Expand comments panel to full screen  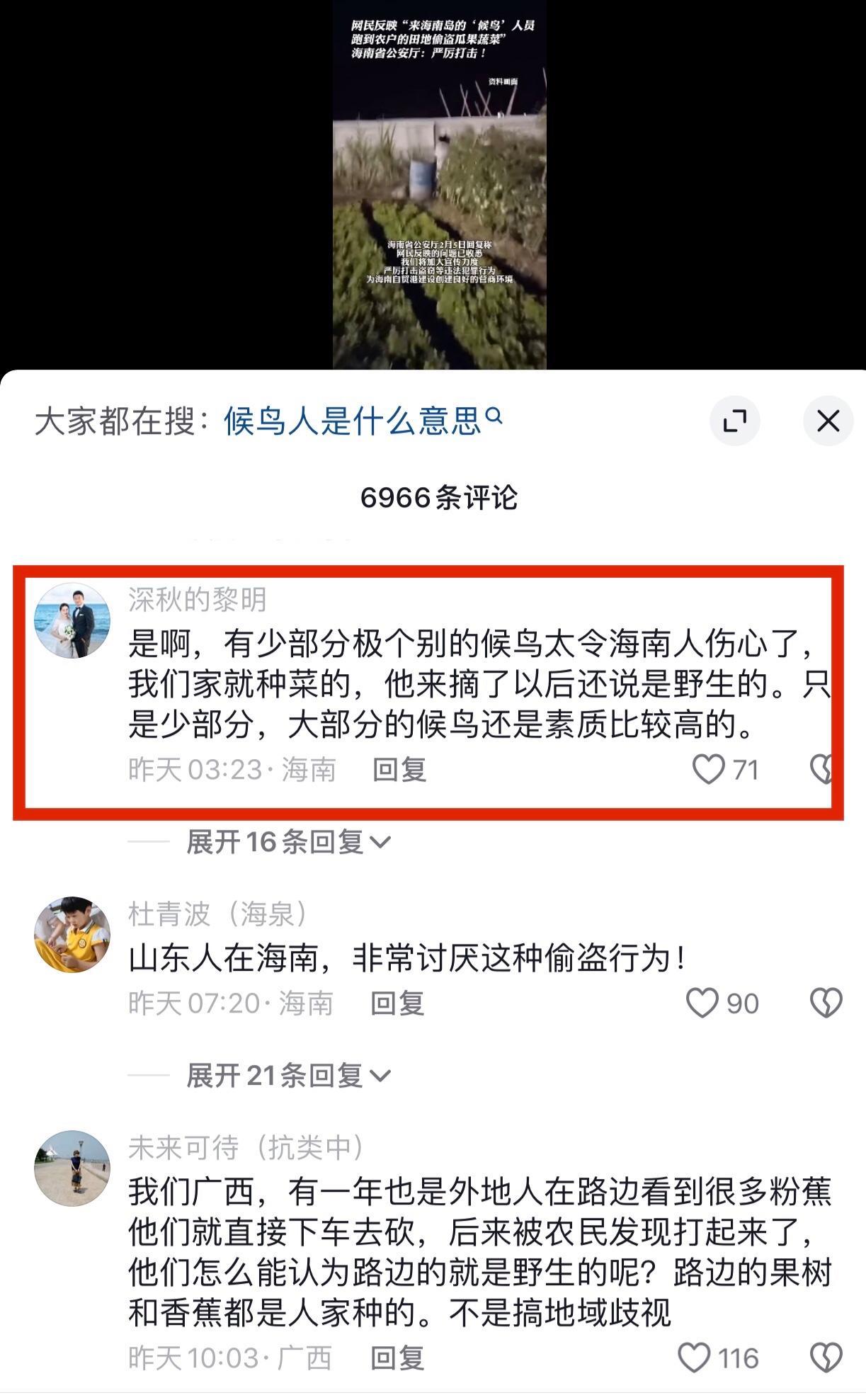734,421
